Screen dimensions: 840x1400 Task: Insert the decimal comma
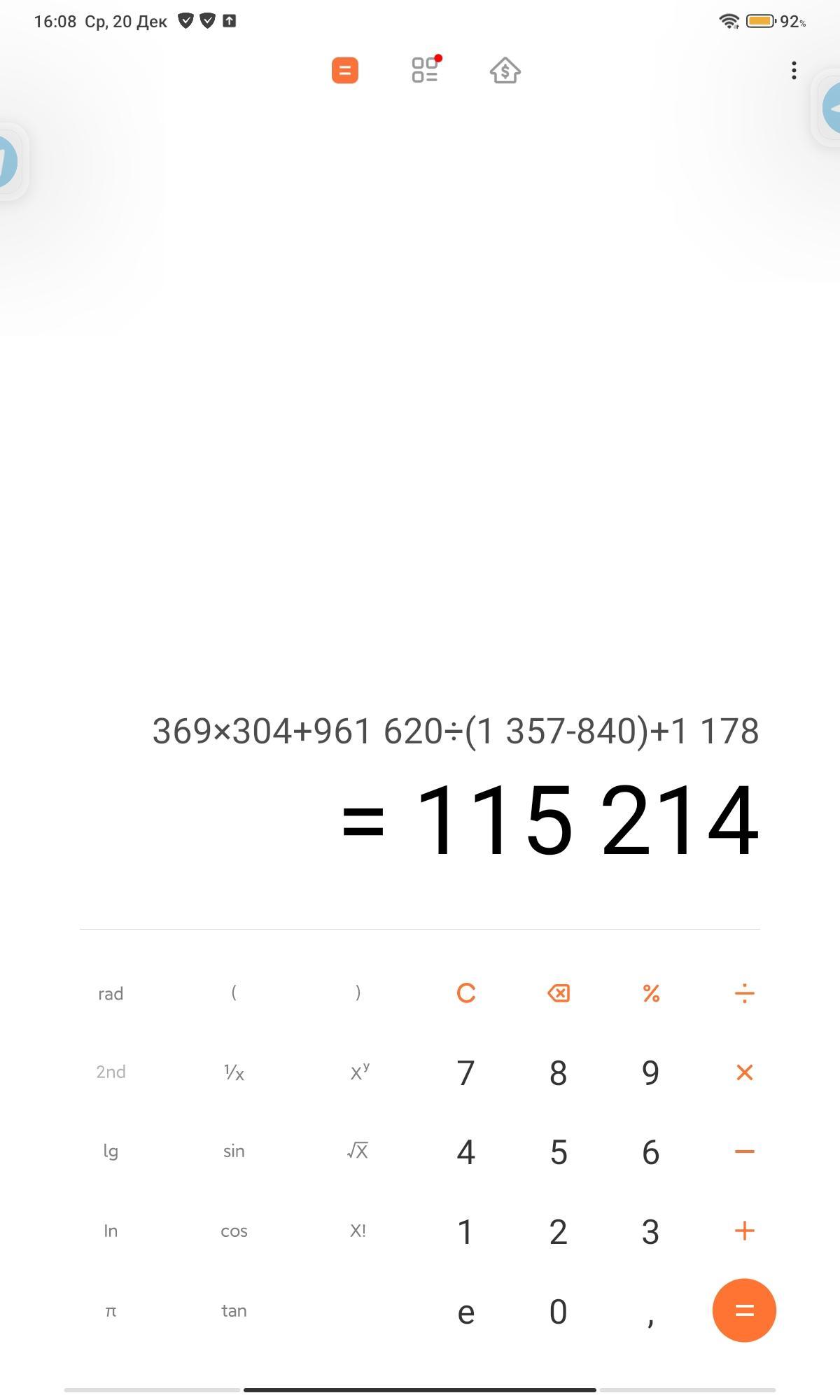(x=651, y=1320)
